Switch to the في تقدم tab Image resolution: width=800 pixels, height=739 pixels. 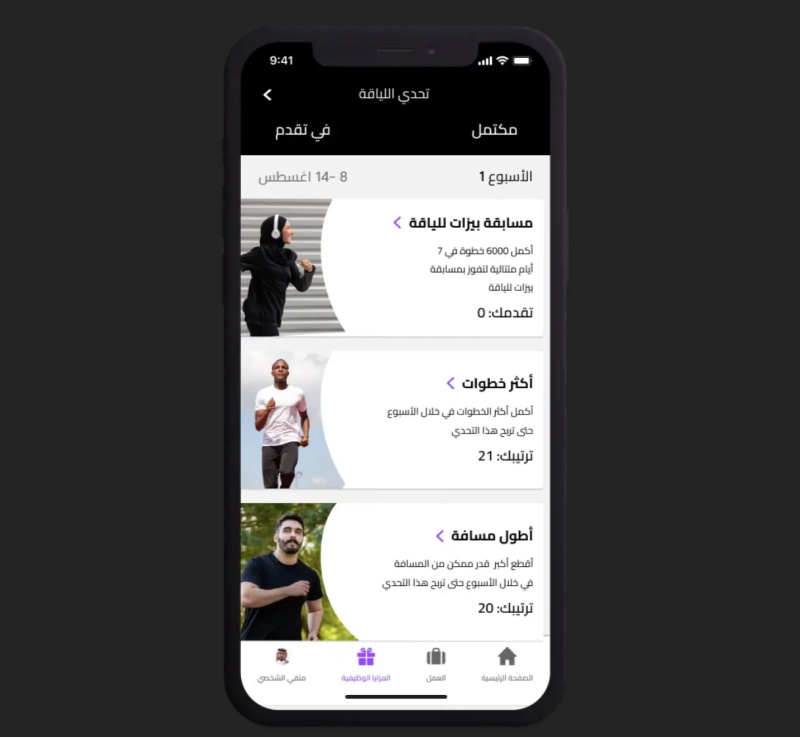[303, 130]
